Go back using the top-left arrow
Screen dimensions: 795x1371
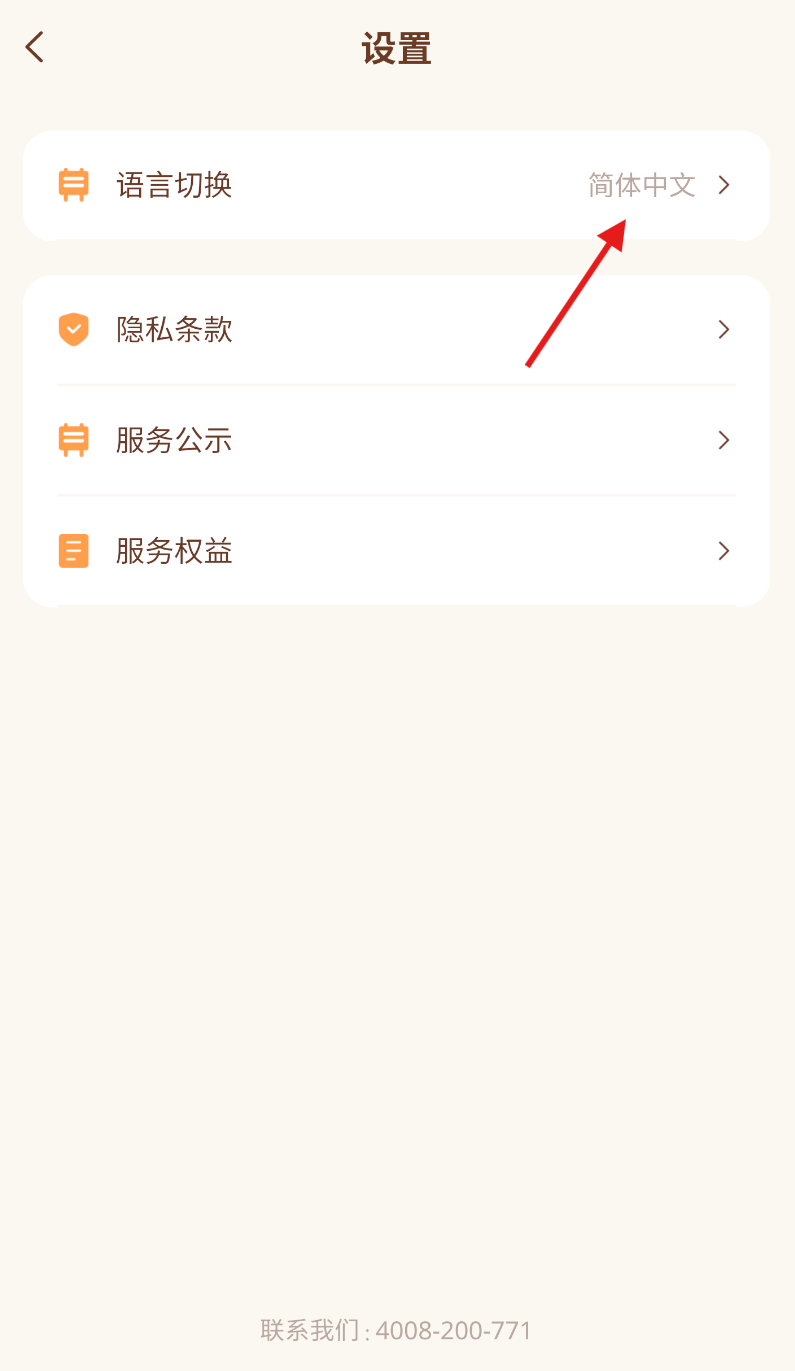coord(35,47)
